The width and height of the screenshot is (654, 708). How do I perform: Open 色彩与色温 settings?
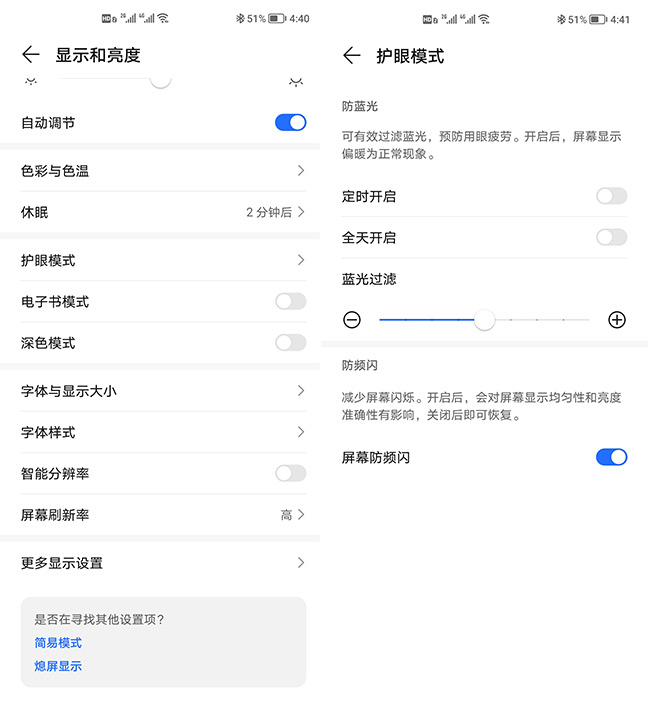pos(162,171)
